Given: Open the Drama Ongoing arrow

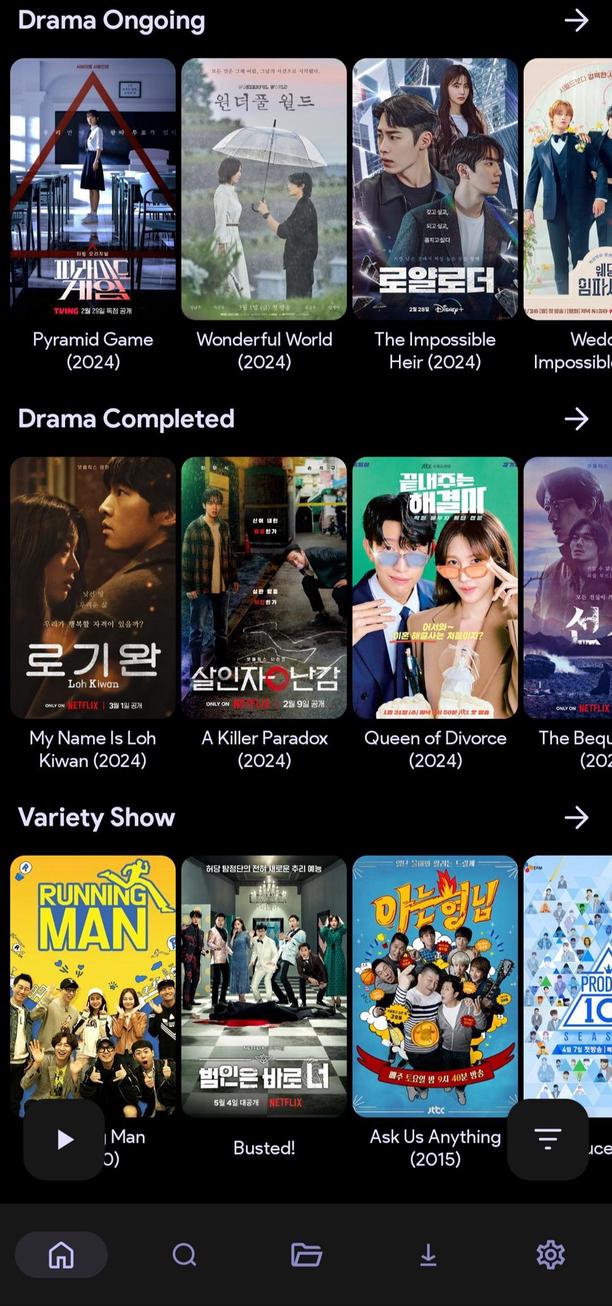Looking at the screenshot, I should [576, 20].
